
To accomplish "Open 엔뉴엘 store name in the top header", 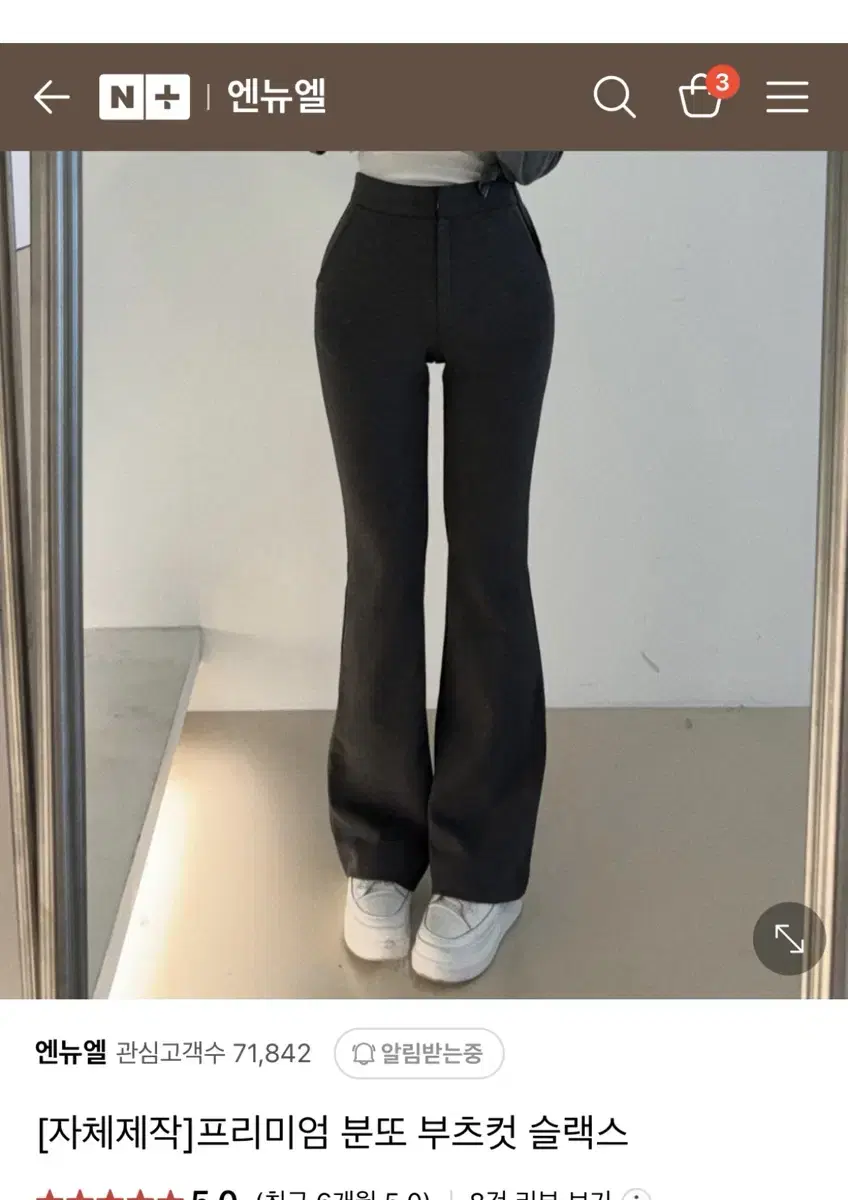I will [x=273, y=97].
